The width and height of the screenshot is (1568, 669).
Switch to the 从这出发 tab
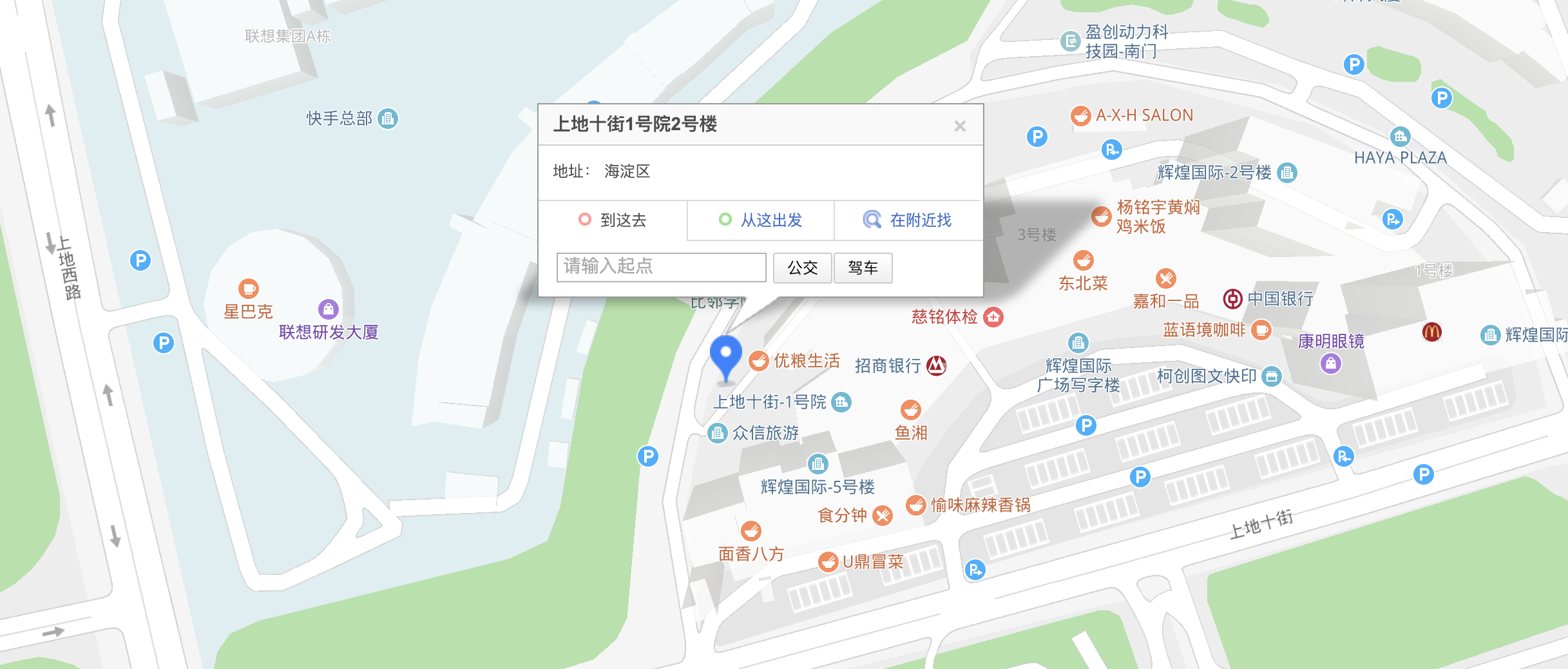(761, 220)
